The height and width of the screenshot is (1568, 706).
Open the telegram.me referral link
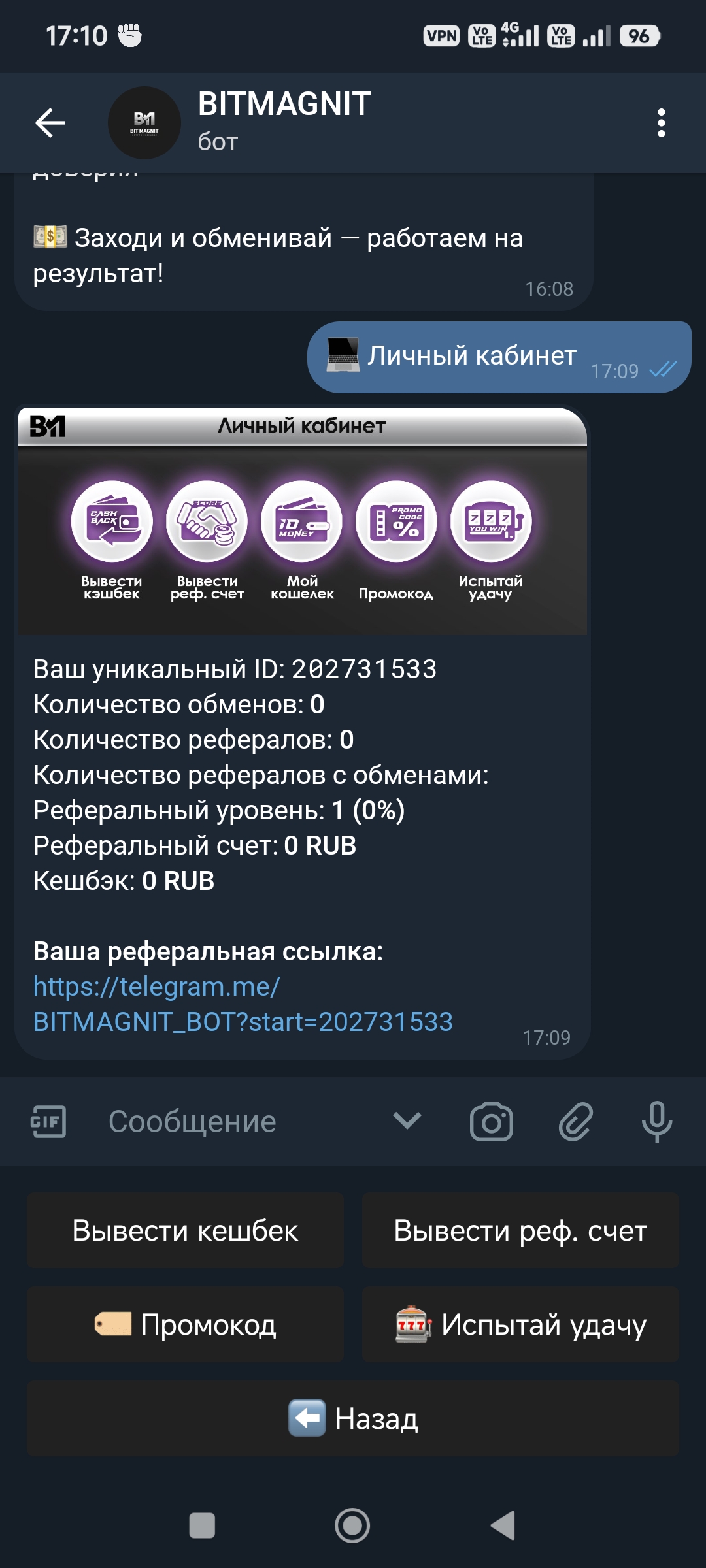[x=243, y=1004]
